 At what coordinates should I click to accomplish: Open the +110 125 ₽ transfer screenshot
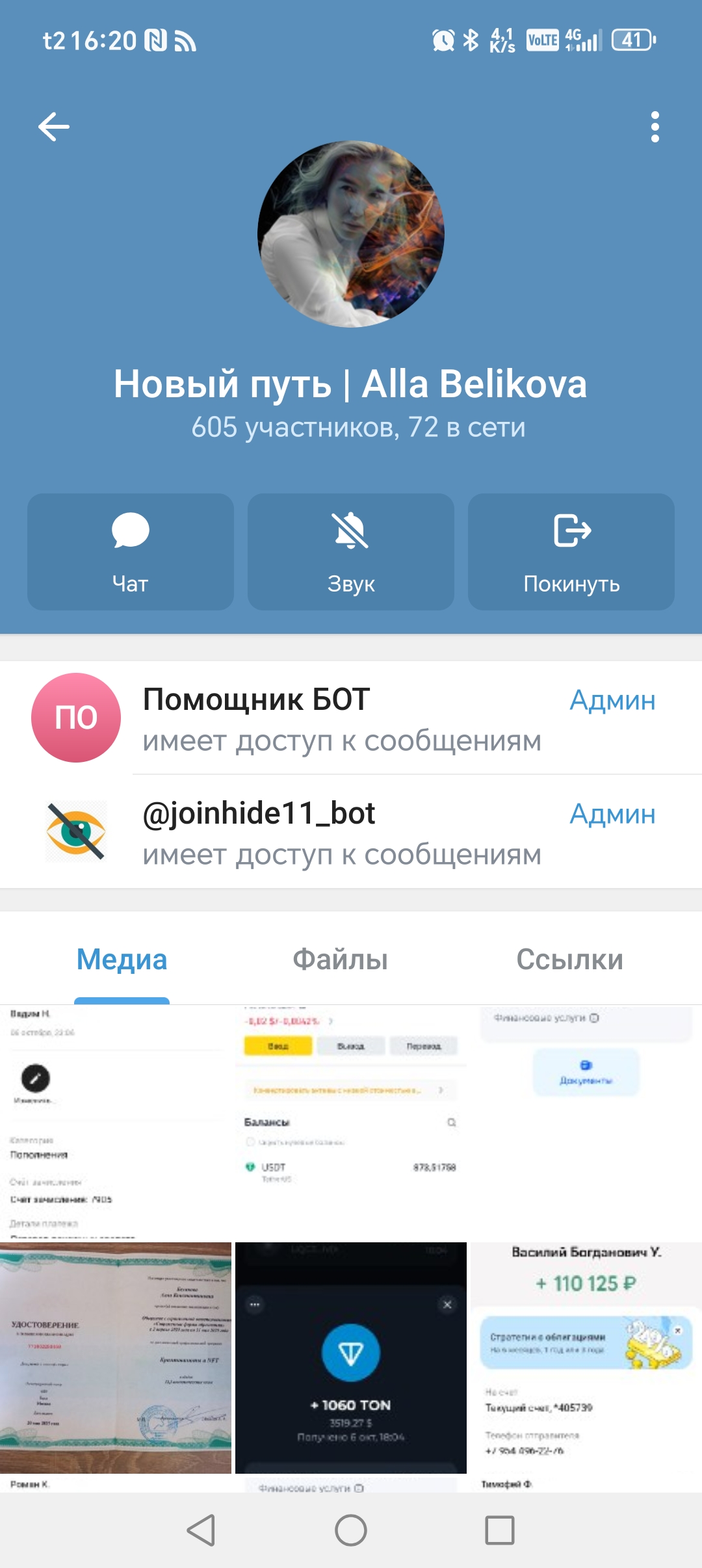[x=586, y=1357]
